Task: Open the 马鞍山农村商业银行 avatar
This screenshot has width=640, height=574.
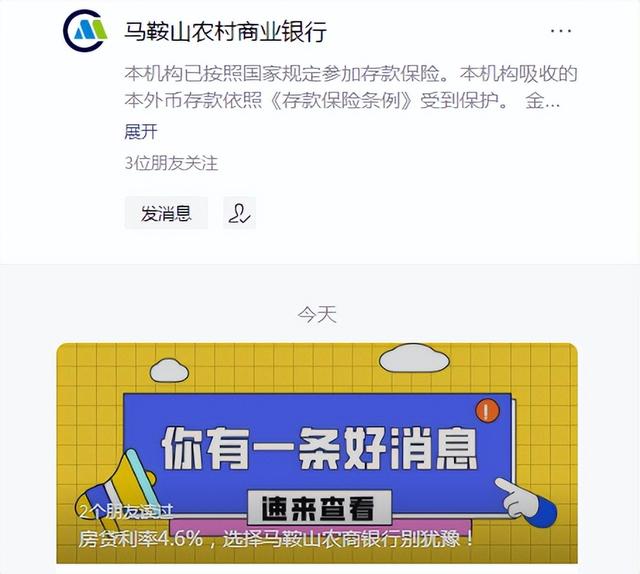Action: pyautogui.click(x=84, y=32)
